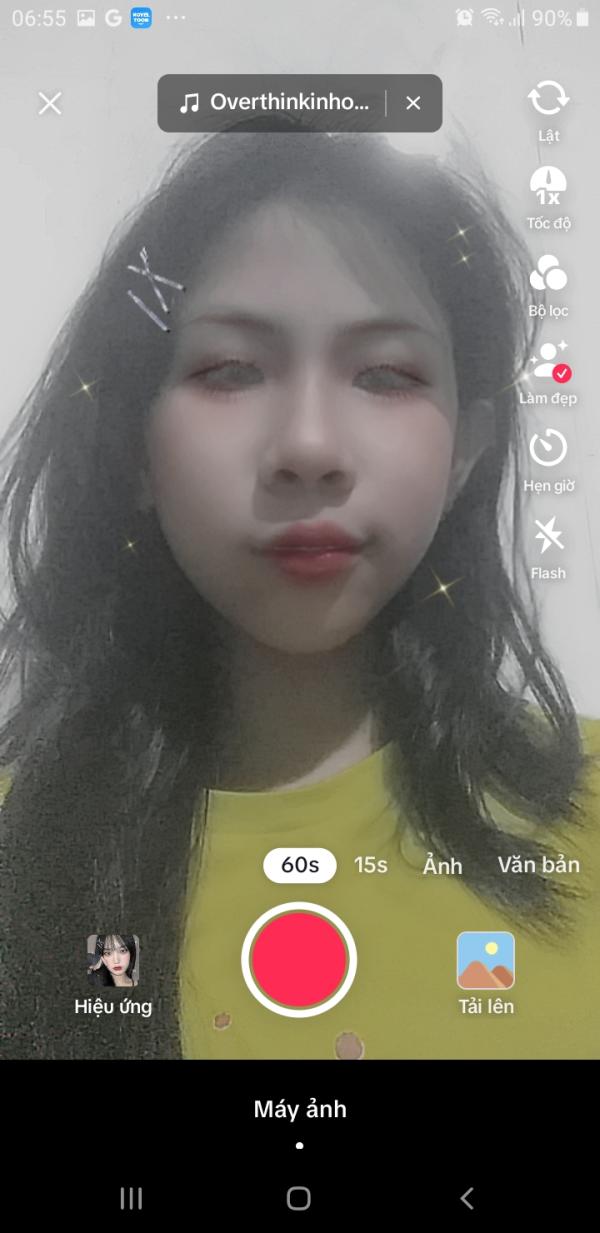600x1233 pixels.
Task: Switch to 15s duration
Action: [x=371, y=865]
